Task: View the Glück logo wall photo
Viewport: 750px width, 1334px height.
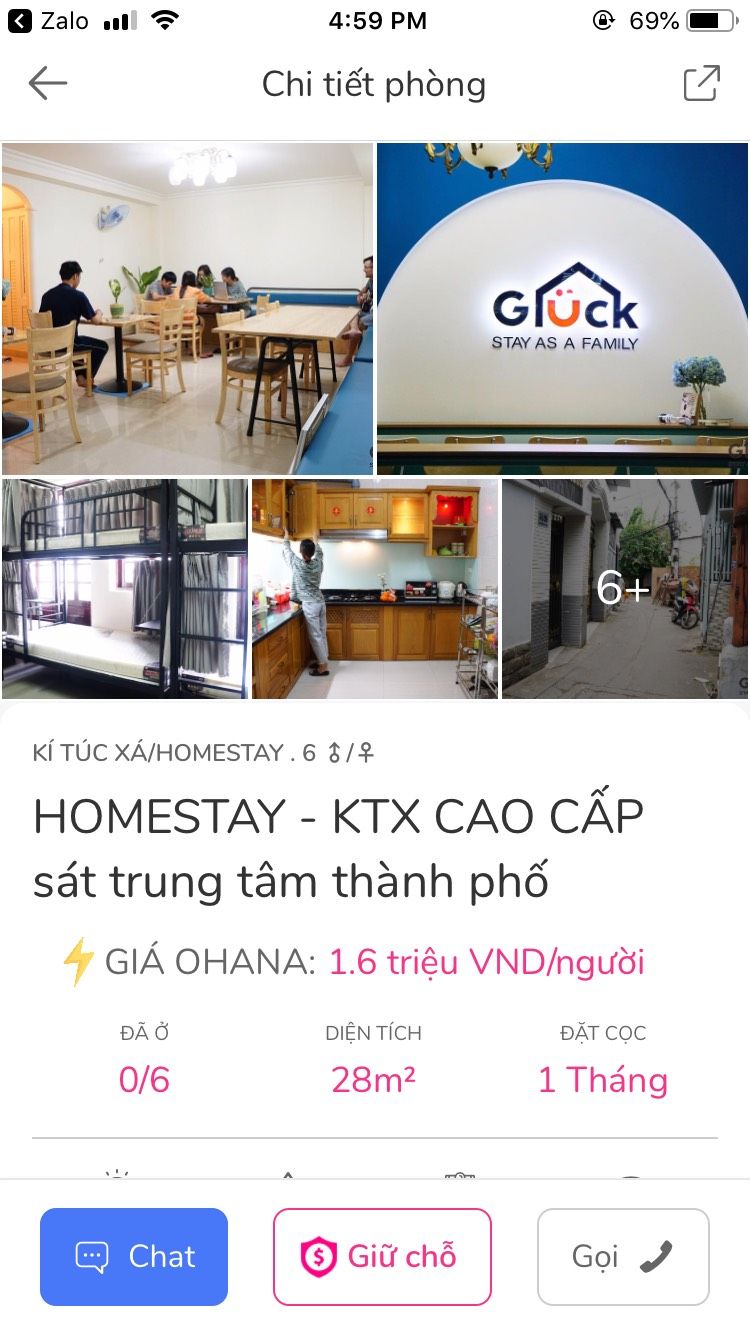Action: click(562, 308)
